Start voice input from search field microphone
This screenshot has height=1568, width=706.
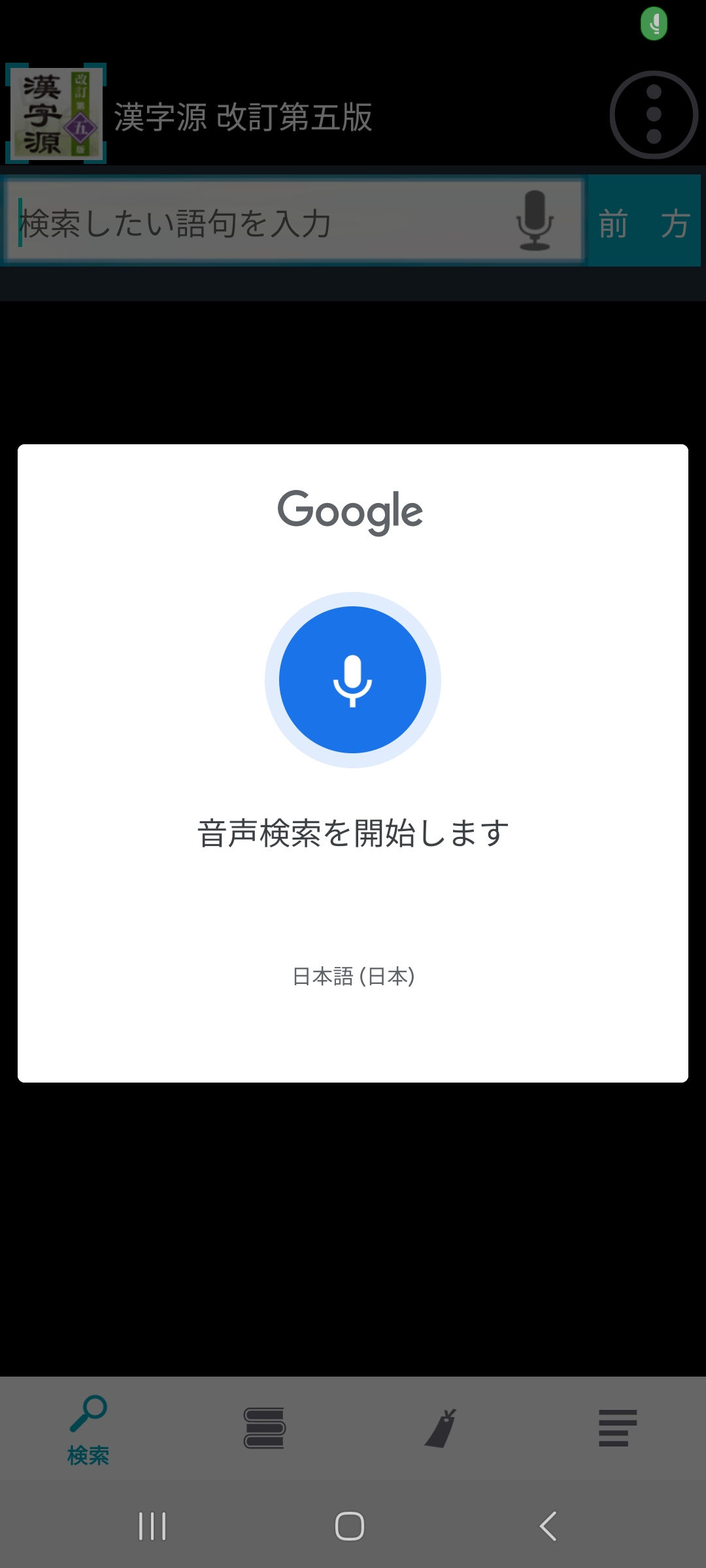tap(535, 221)
